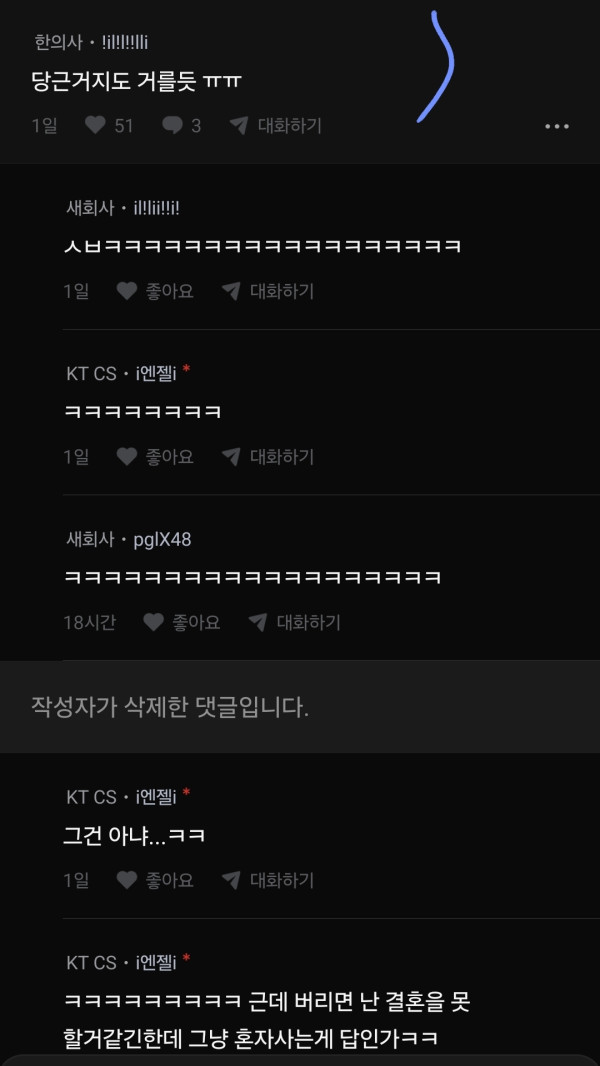600x1066 pixels.
Task: Like the 새회사 ㅅㅂㅋㅋㅋ reply
Action: pyautogui.click(x=154, y=291)
